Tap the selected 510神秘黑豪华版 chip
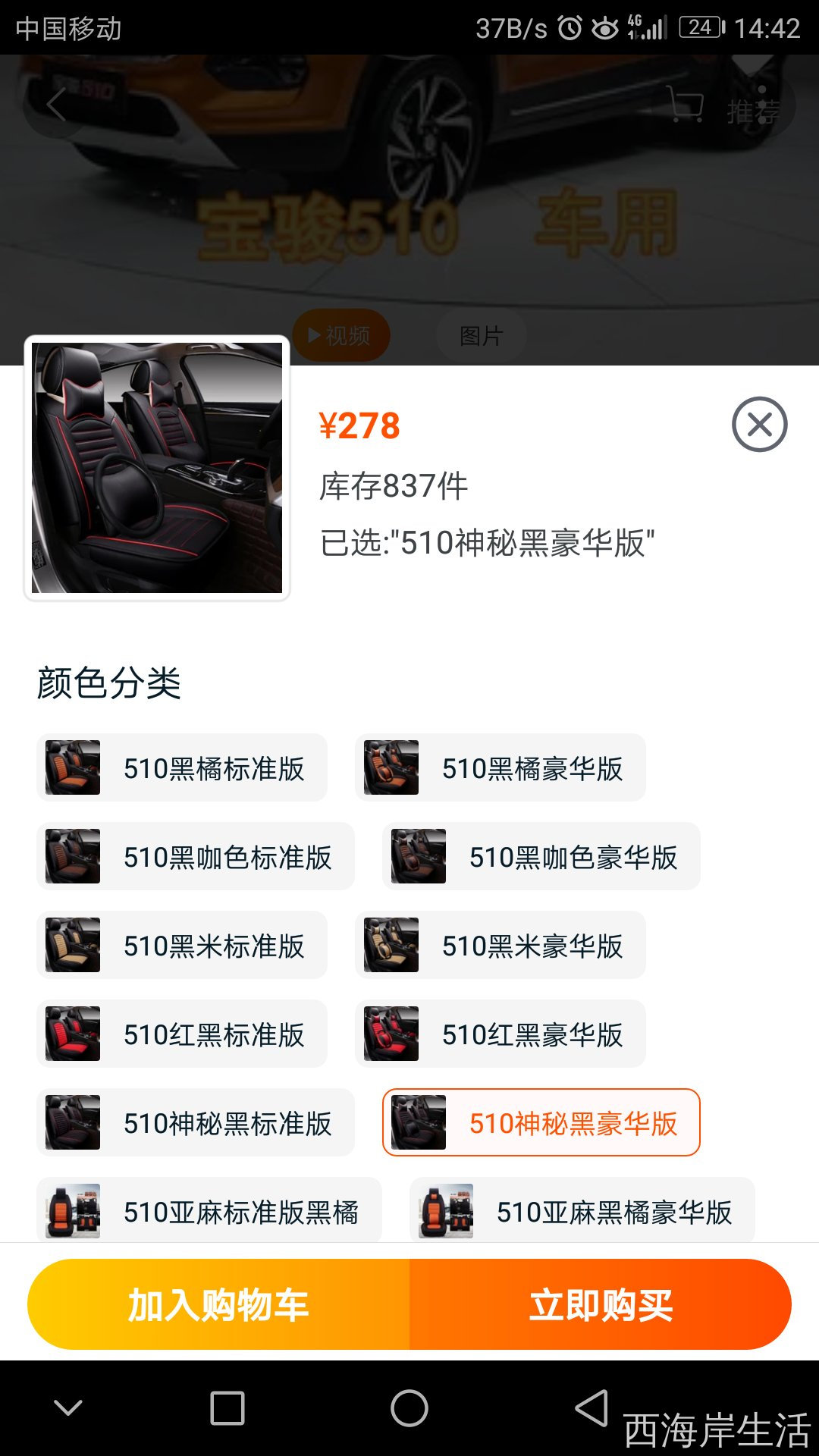The height and width of the screenshot is (1456, 819). (541, 1123)
